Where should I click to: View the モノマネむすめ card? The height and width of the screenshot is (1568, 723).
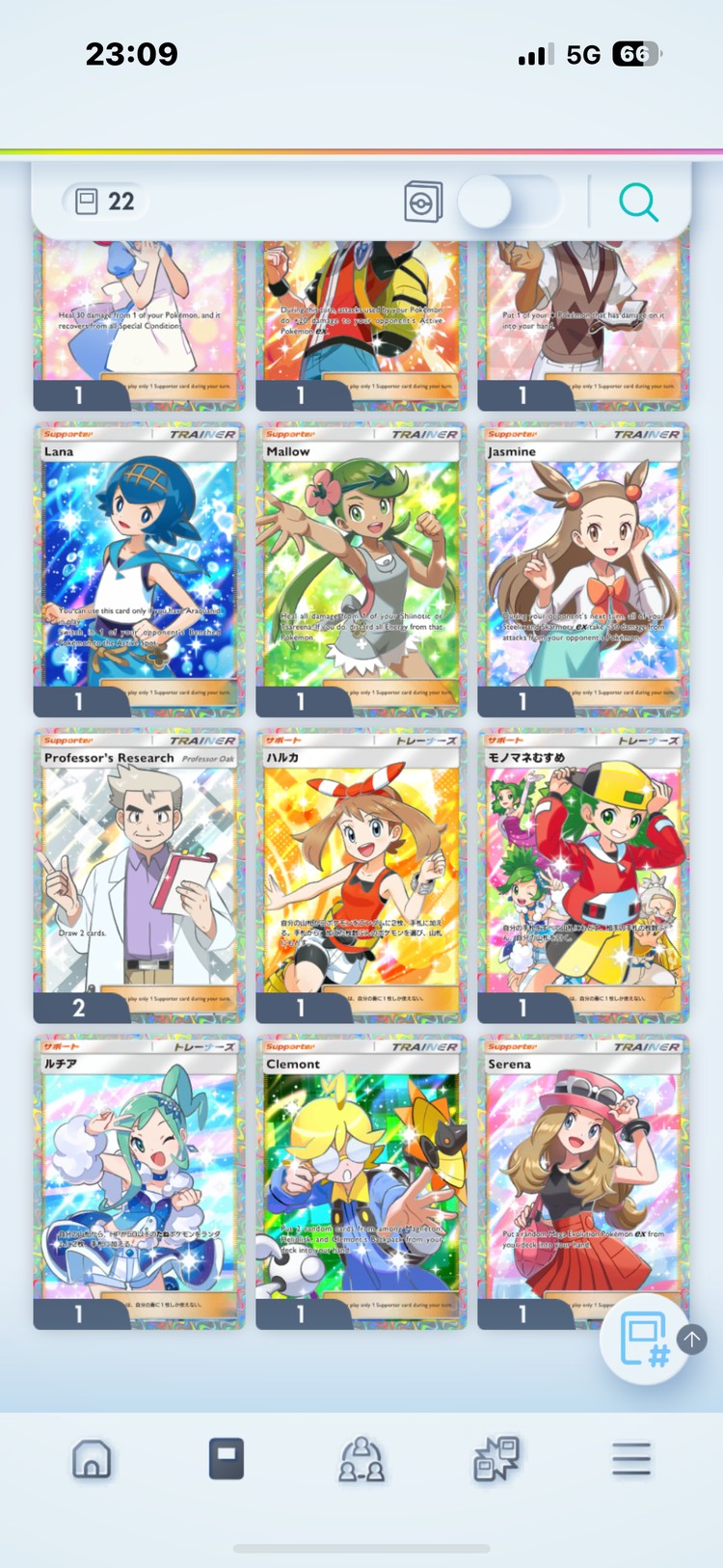coord(583,875)
